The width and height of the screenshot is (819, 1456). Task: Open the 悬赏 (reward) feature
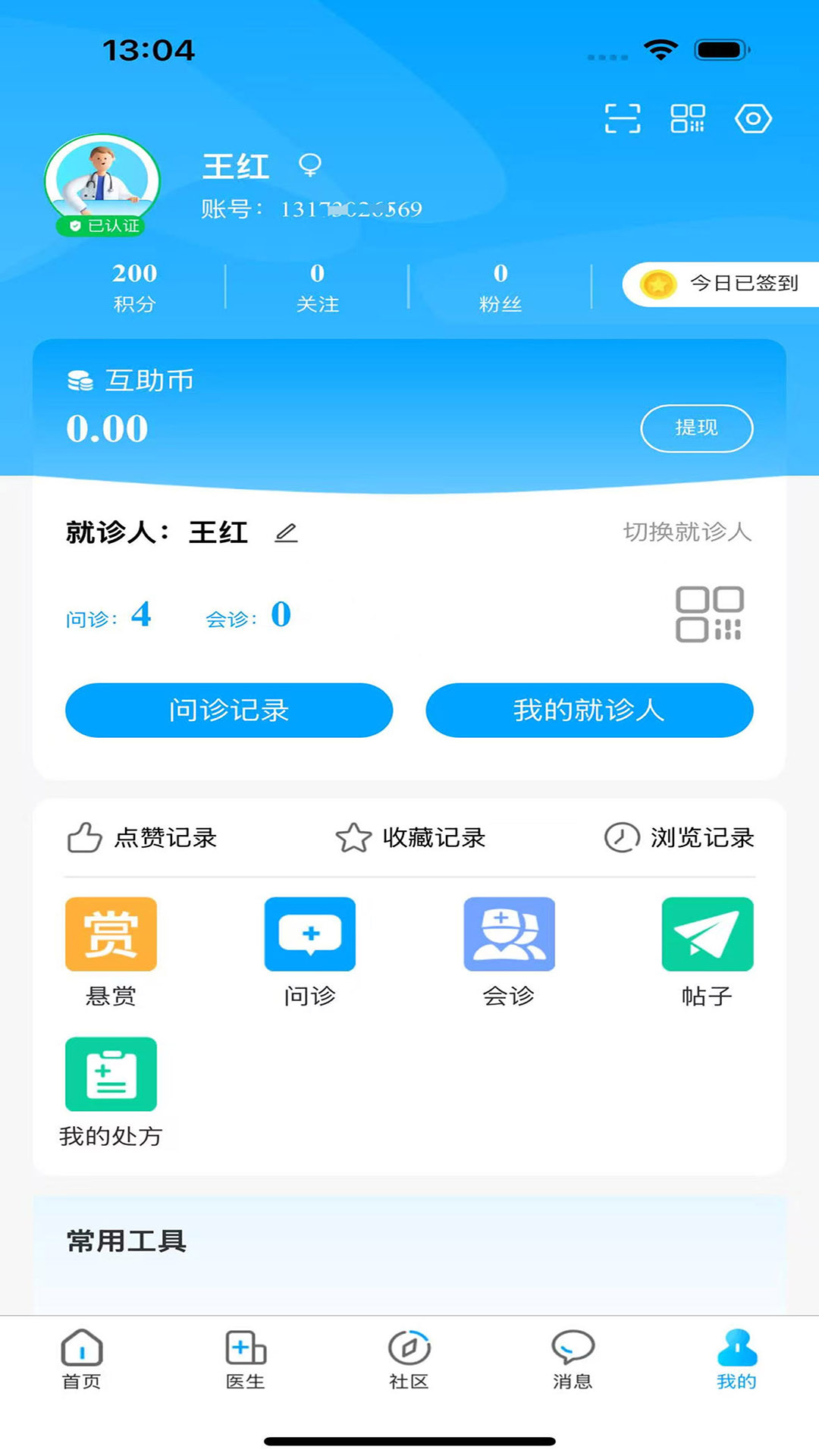pyautogui.click(x=111, y=934)
